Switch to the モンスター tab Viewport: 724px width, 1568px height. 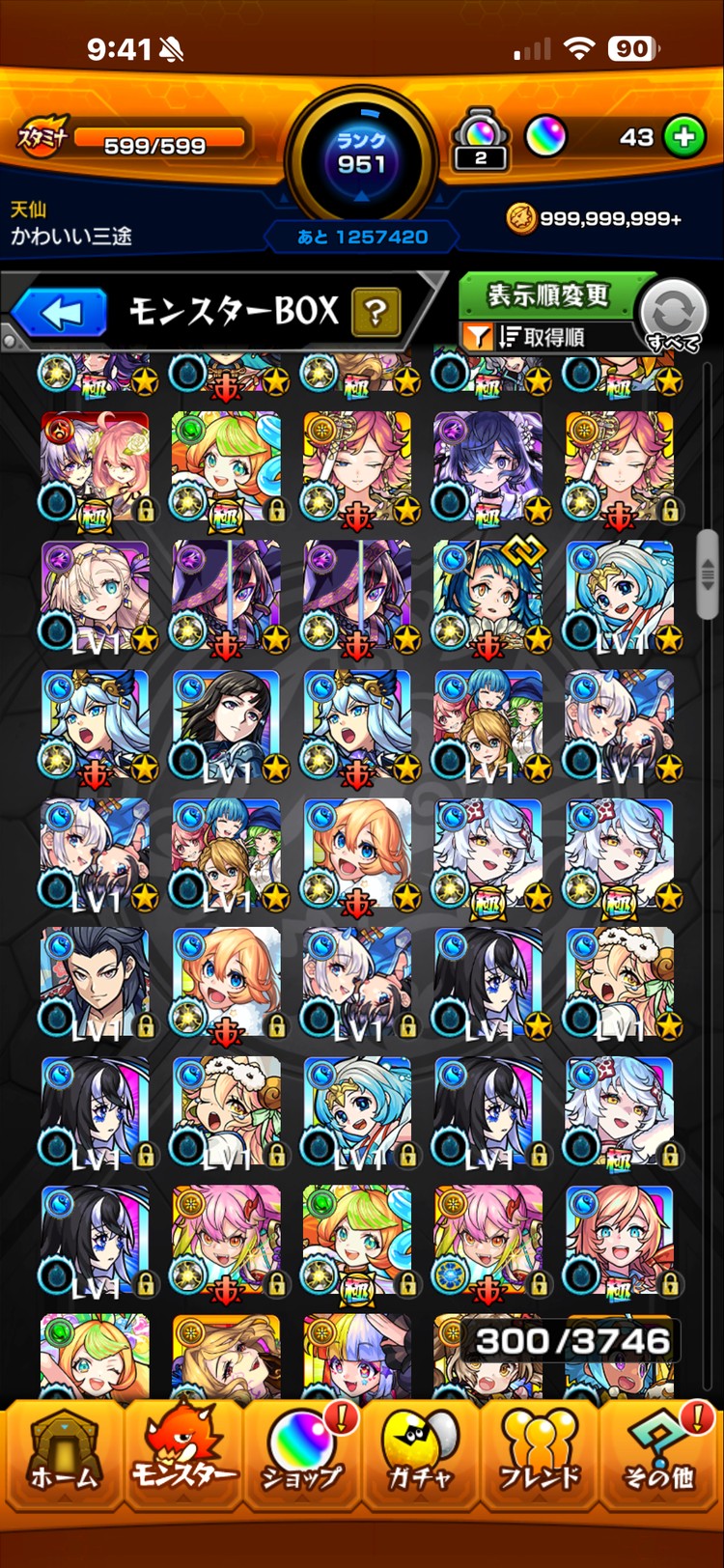tap(183, 1456)
